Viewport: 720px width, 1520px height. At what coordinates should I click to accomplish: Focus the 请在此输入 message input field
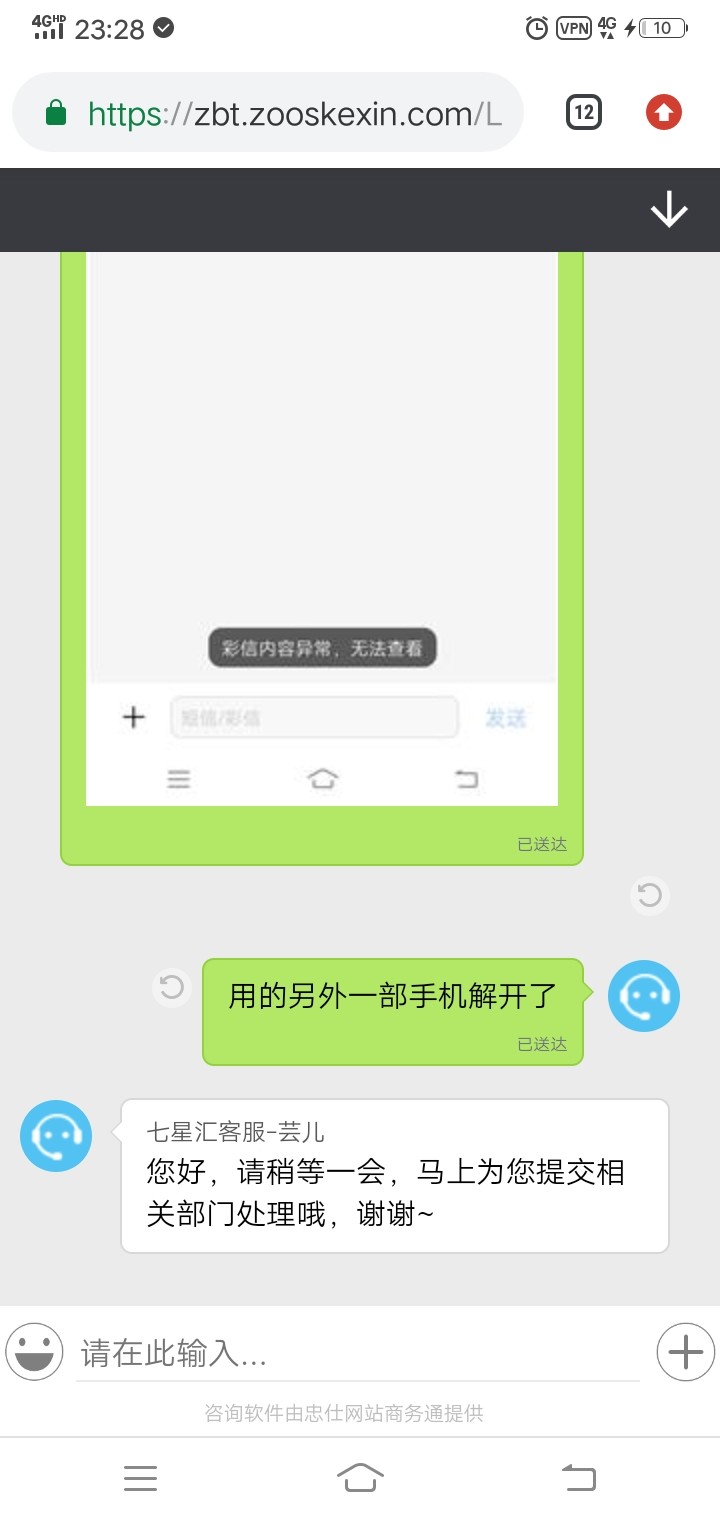(x=357, y=1353)
